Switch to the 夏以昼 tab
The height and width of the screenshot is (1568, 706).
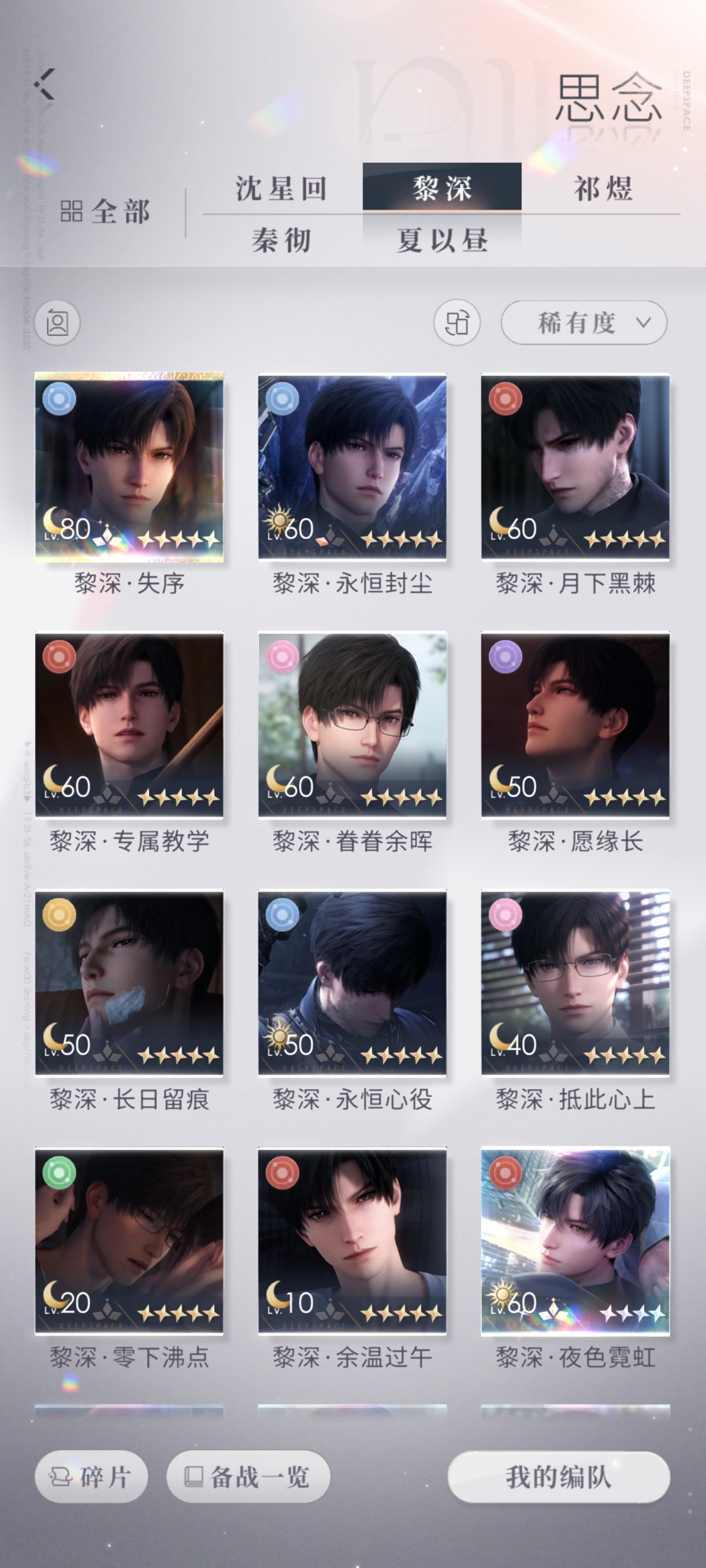tap(442, 240)
